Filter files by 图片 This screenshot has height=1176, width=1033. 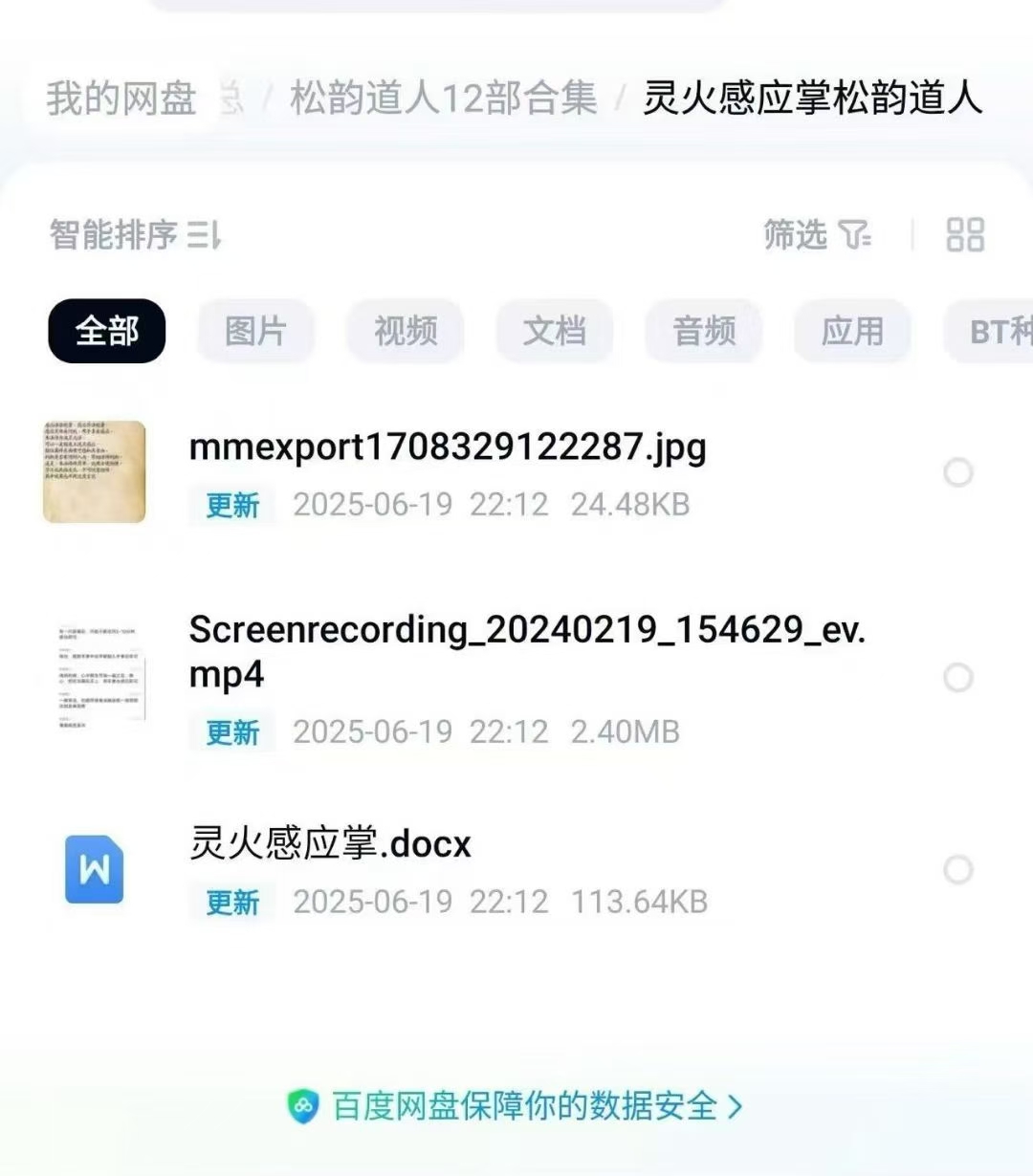click(255, 331)
